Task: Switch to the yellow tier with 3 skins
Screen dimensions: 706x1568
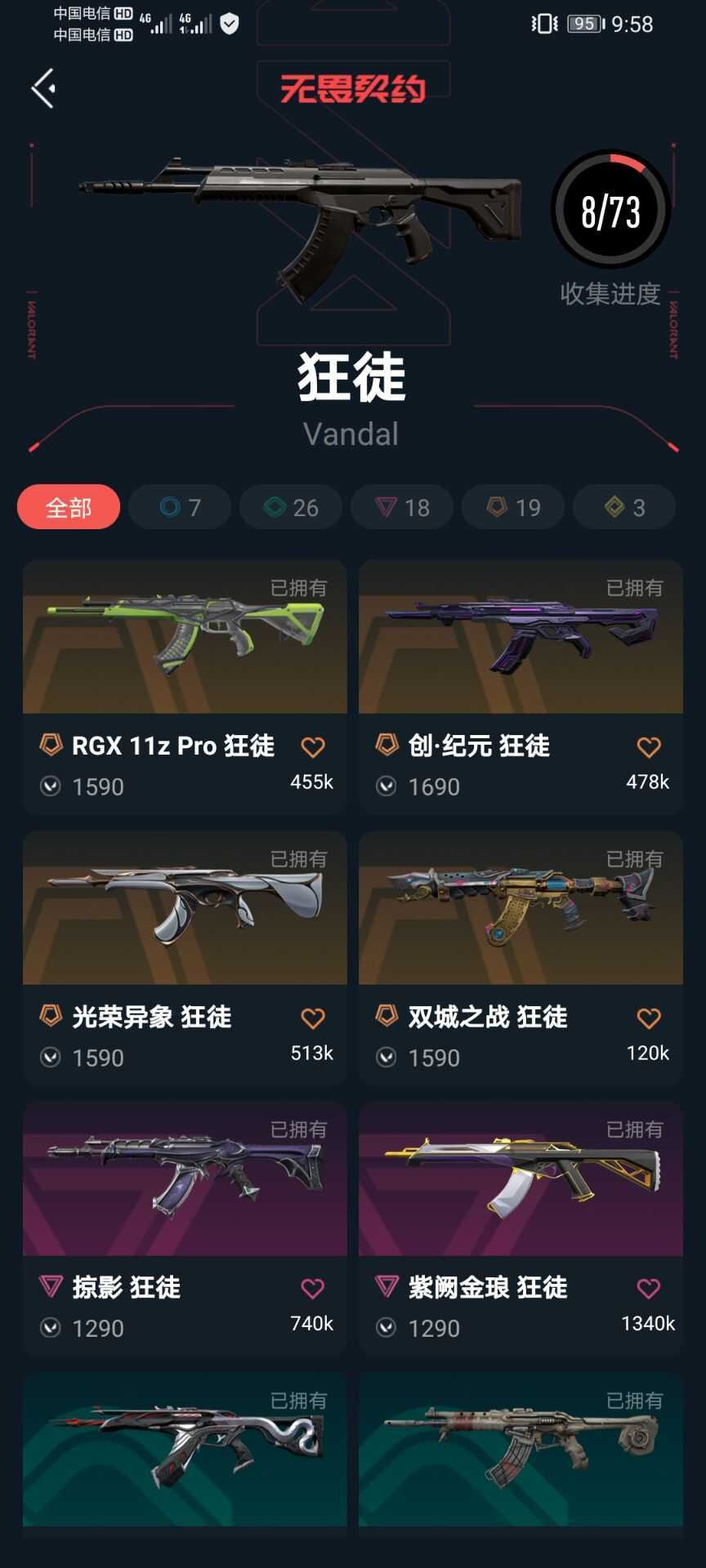Action: (624, 507)
